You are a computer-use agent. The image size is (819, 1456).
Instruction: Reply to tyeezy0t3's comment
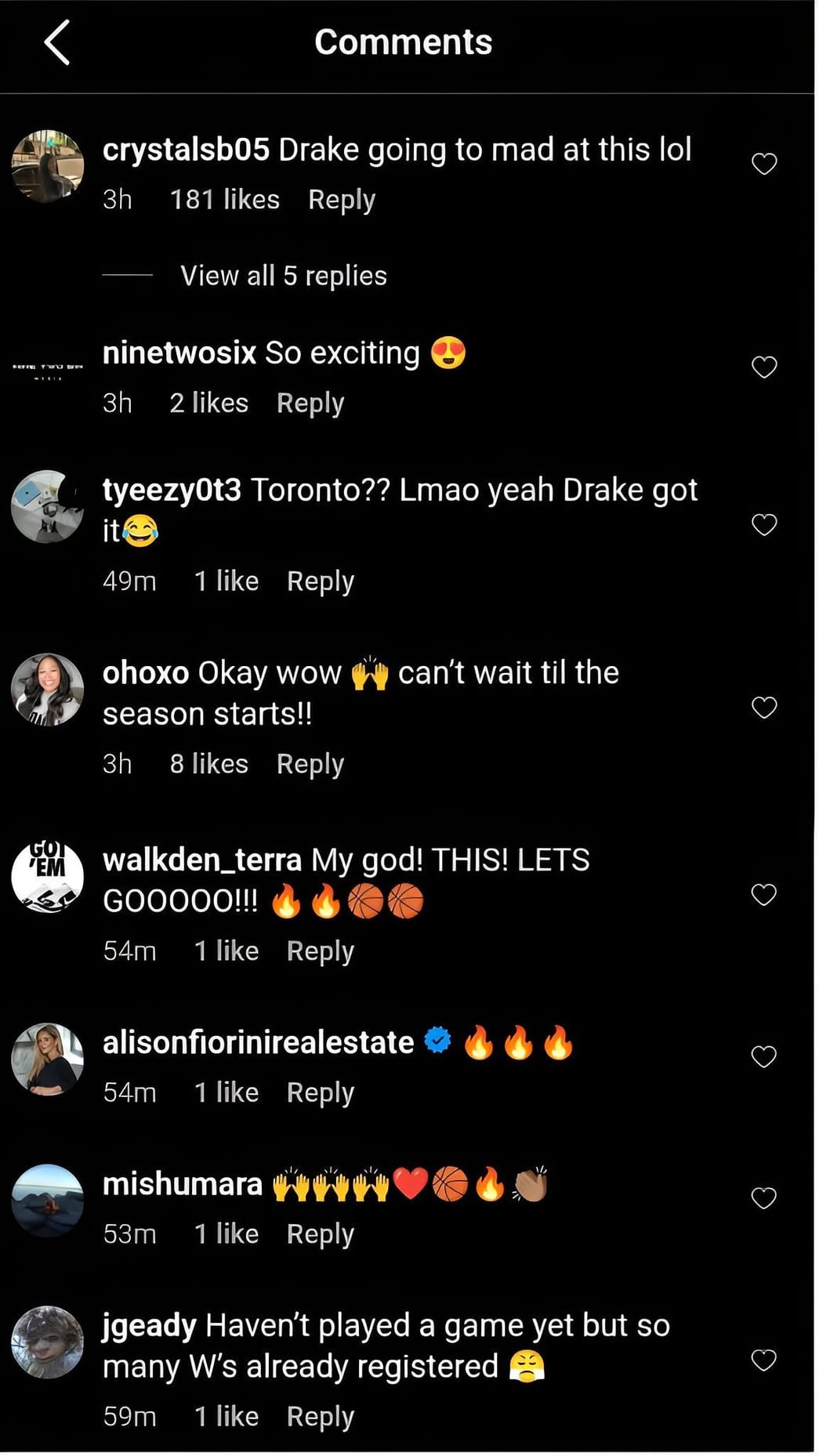coord(319,581)
